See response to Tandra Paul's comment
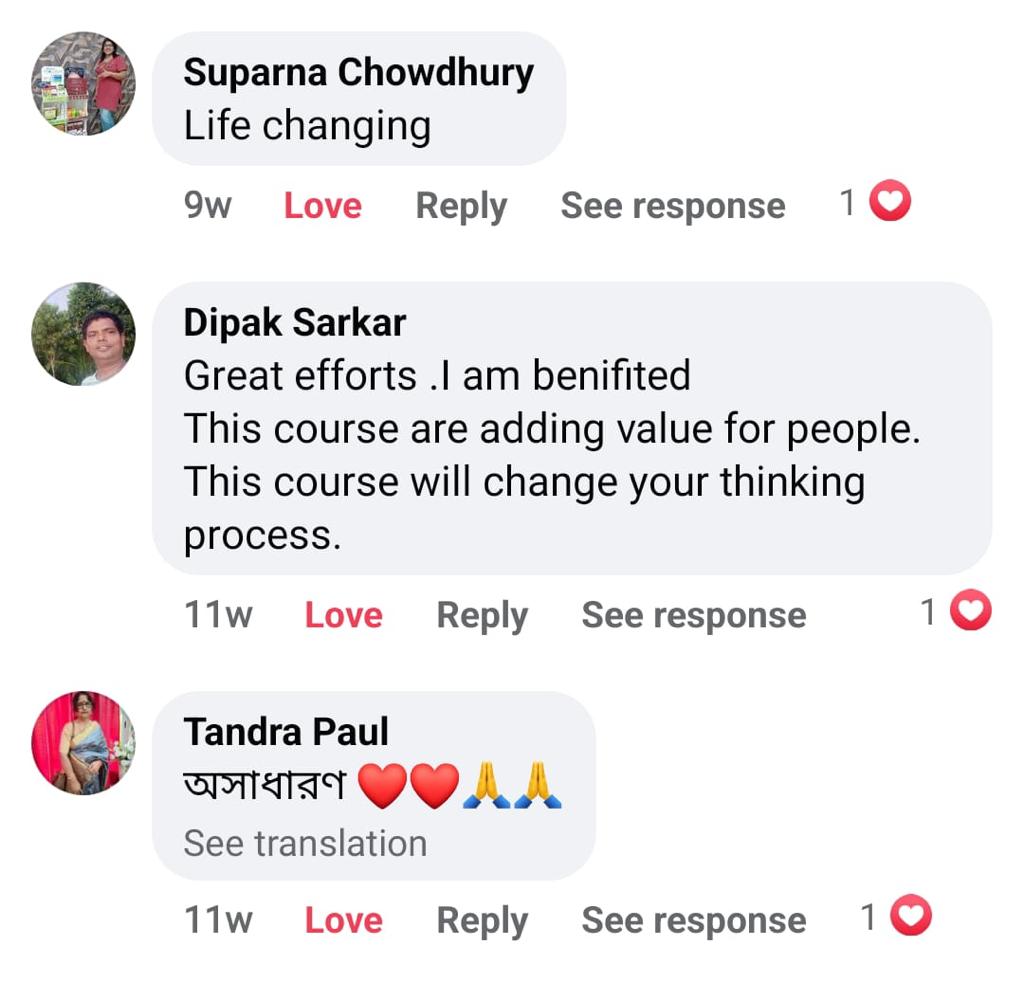This screenshot has width=1024, height=982. coord(693,920)
